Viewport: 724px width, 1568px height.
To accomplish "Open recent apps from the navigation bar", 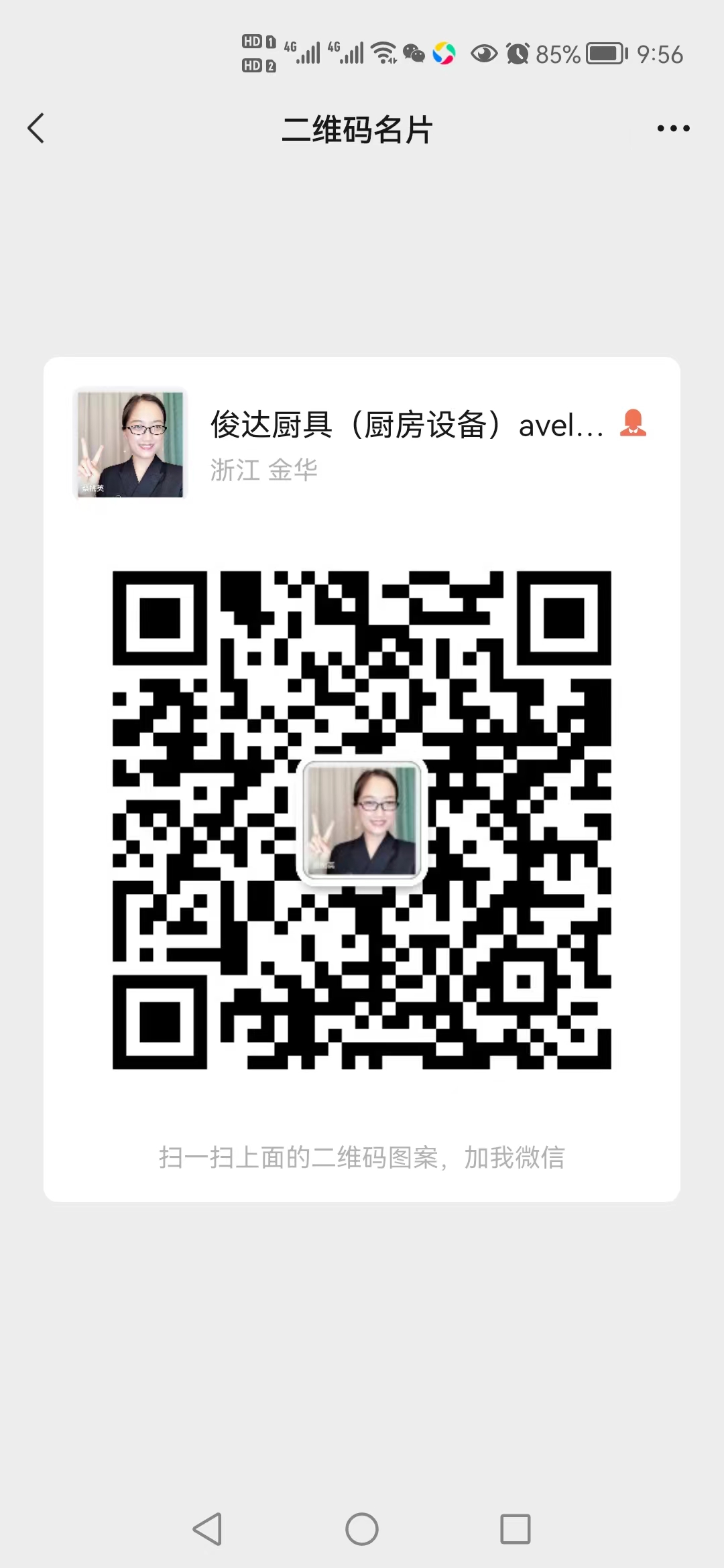I will click(x=515, y=1529).
